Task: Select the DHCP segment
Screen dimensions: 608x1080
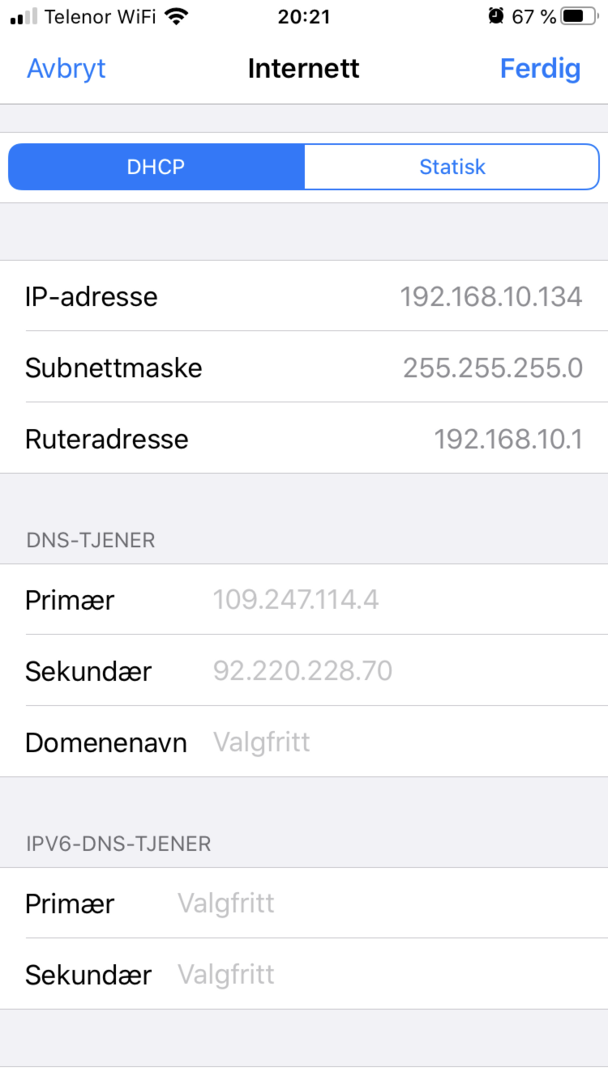Action: coord(156,167)
